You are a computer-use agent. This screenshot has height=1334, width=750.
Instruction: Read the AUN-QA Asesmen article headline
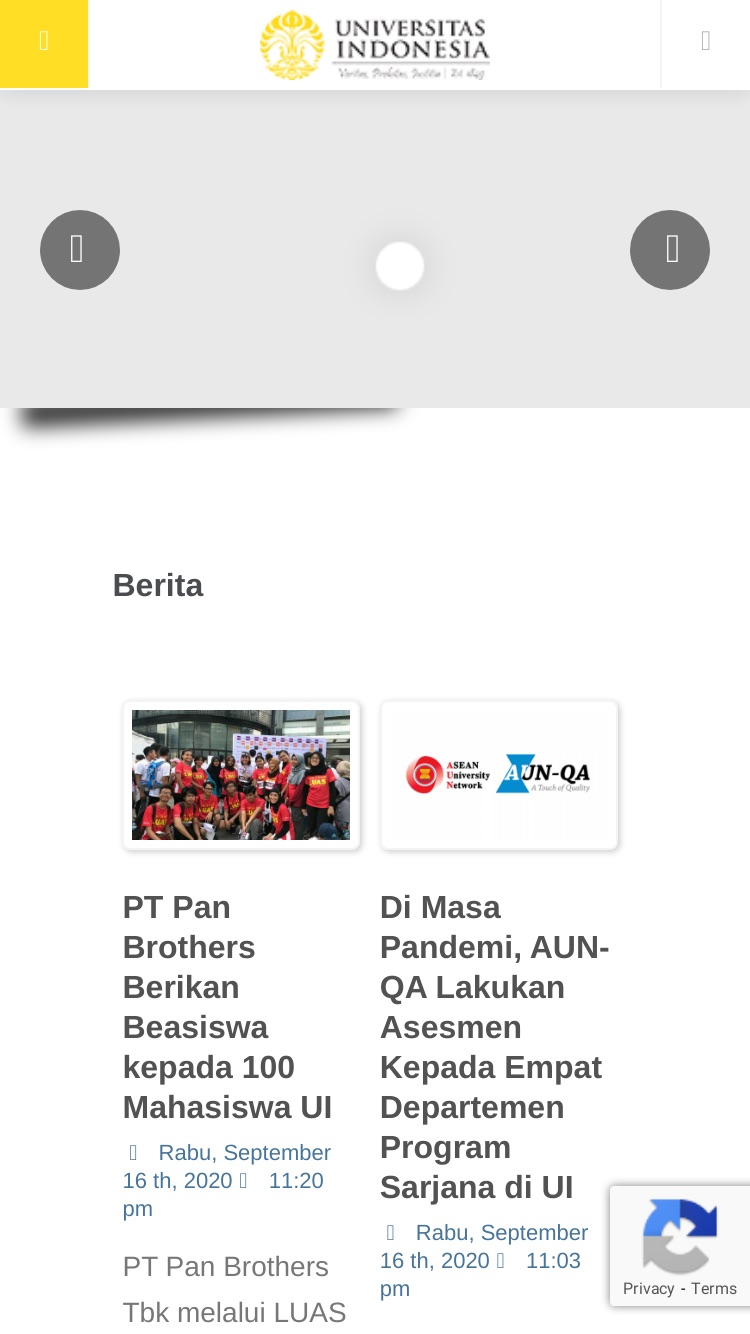(495, 1047)
